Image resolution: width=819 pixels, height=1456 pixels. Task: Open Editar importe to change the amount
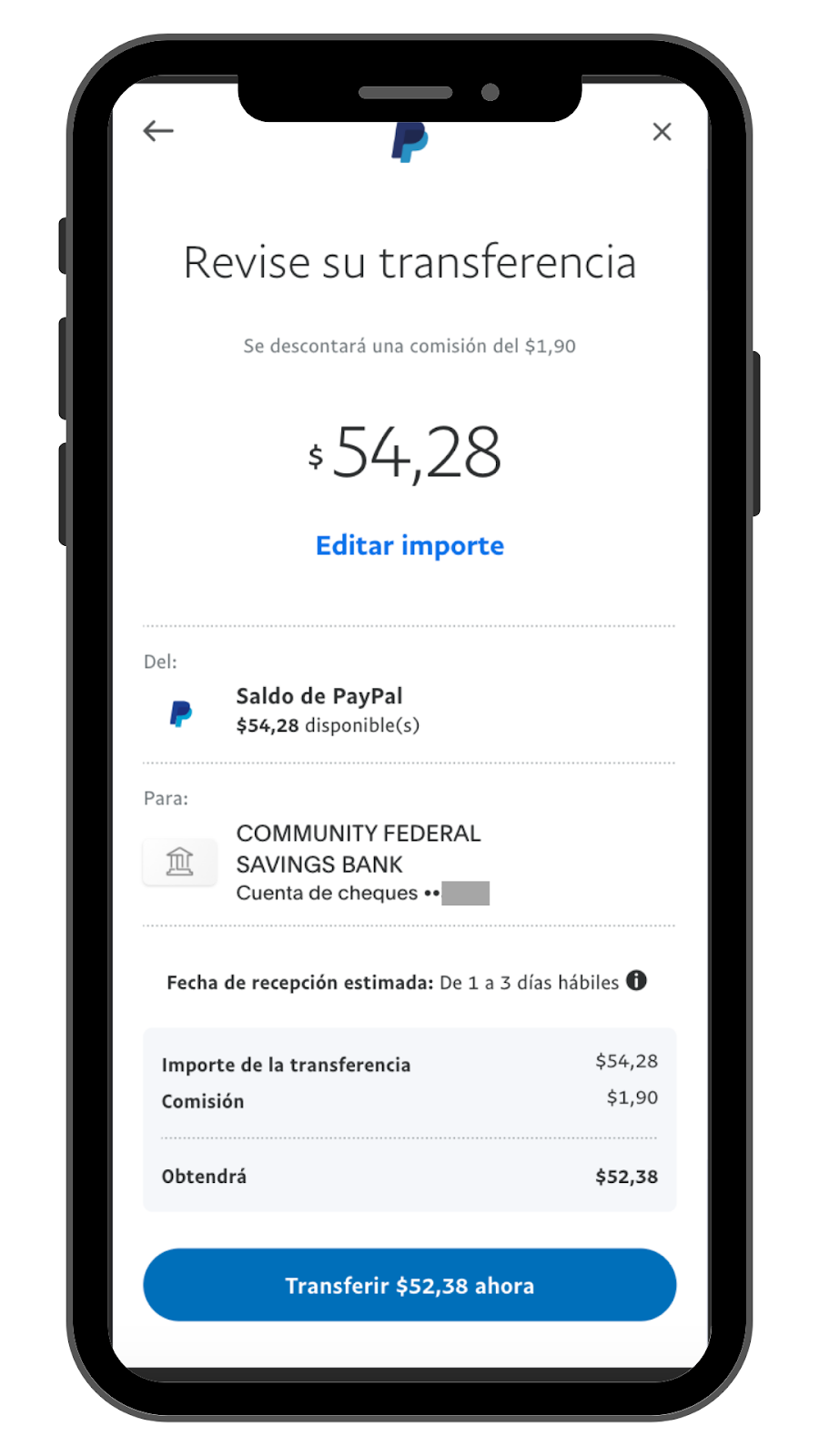[x=409, y=545]
